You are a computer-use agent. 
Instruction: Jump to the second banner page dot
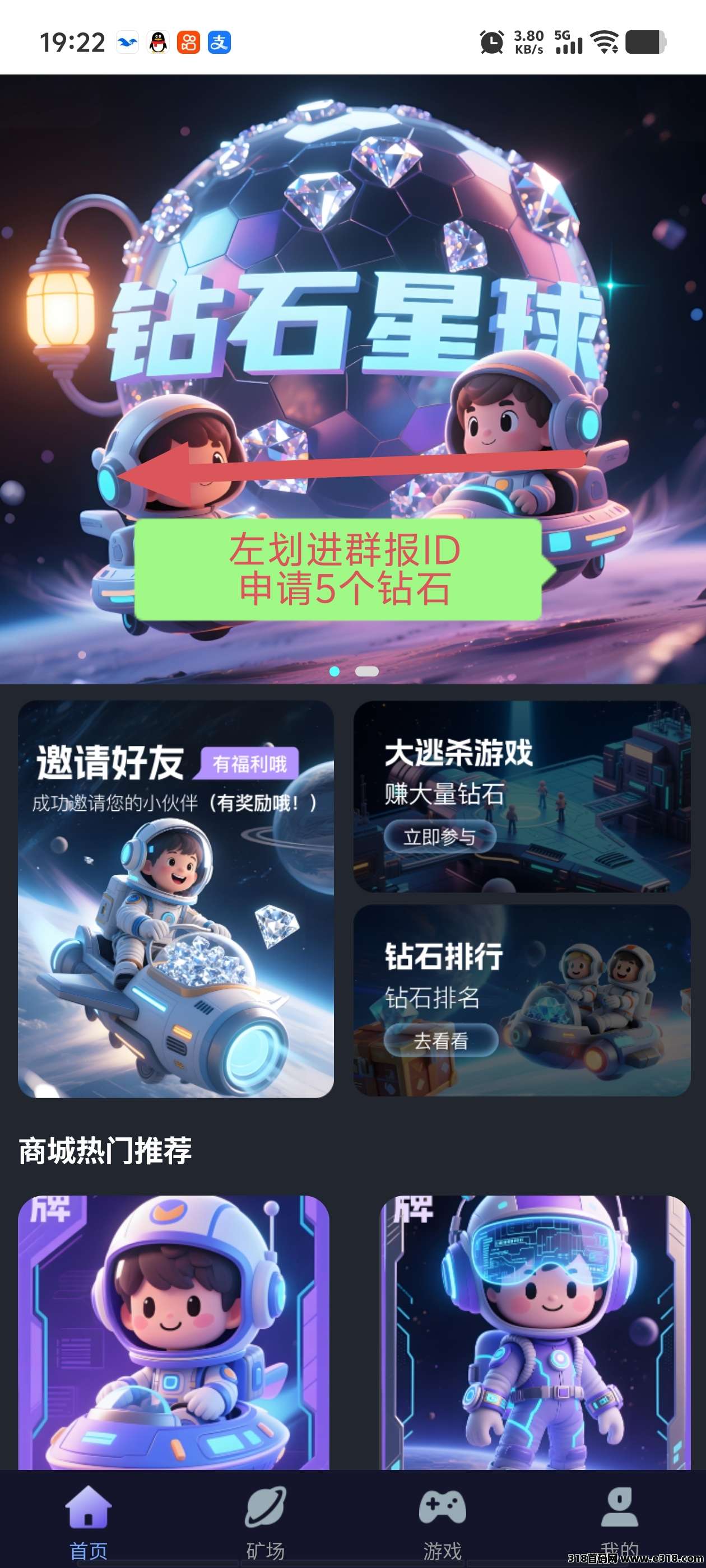coord(366,671)
